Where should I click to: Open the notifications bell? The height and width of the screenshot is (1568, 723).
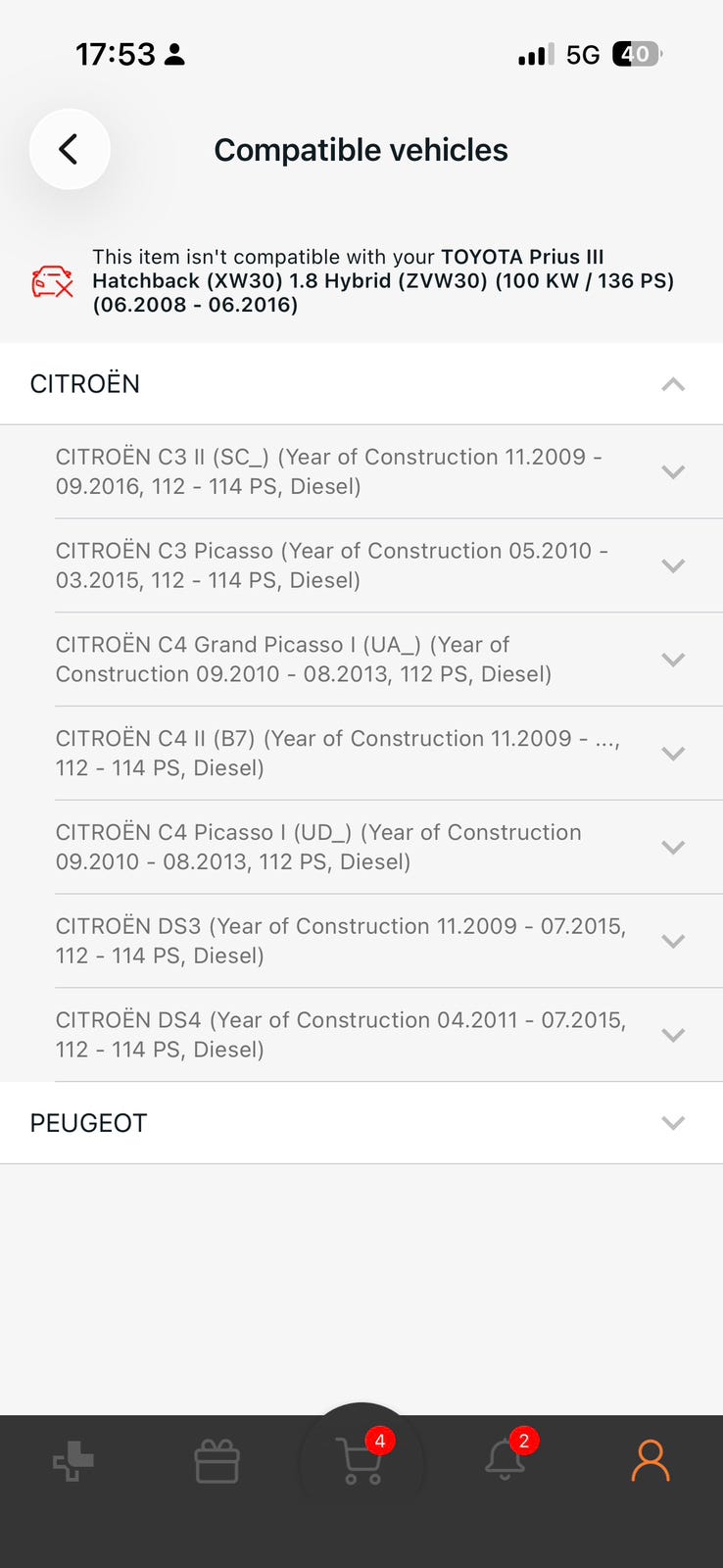(506, 1459)
